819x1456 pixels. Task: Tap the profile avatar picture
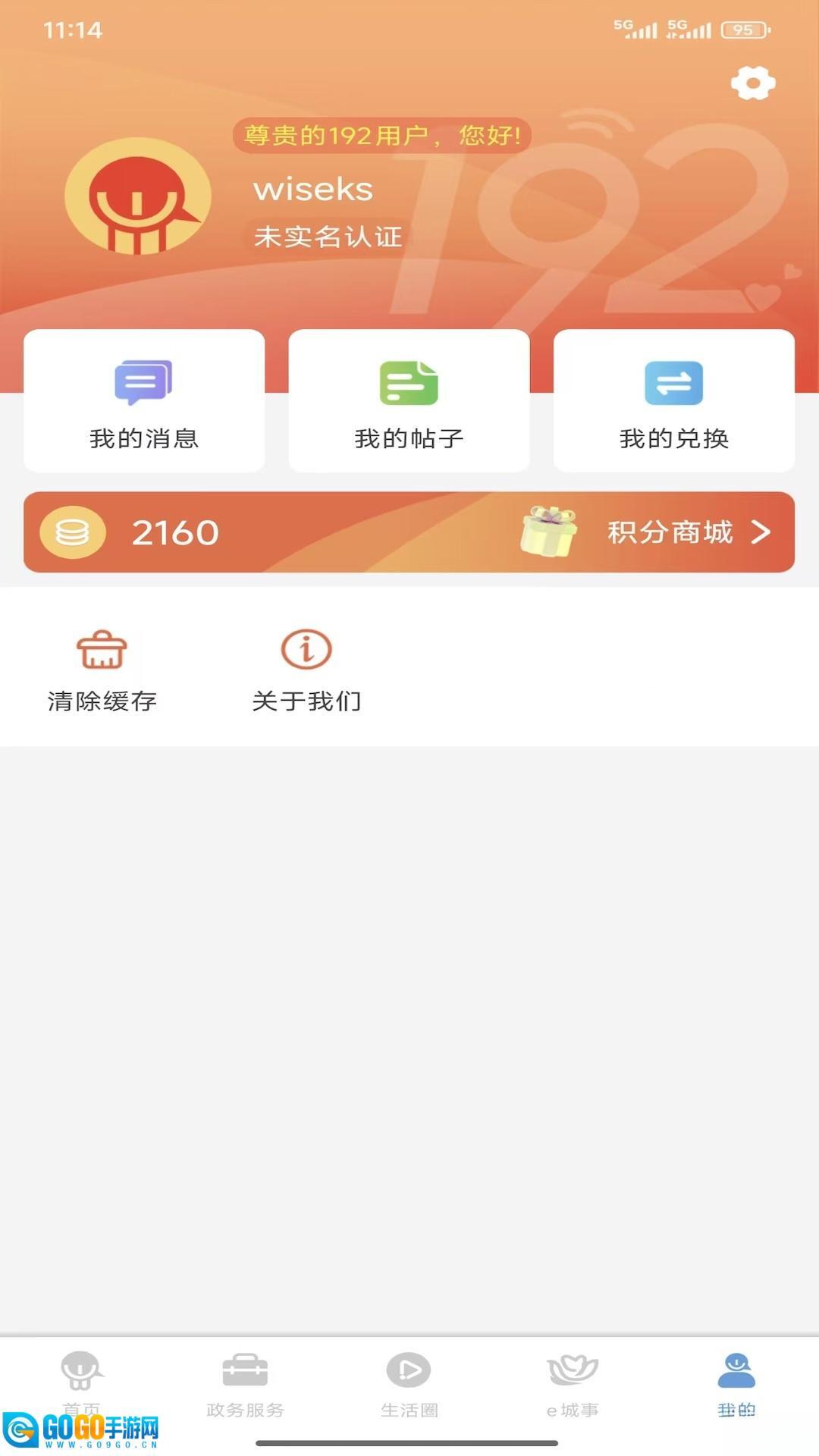tap(137, 196)
